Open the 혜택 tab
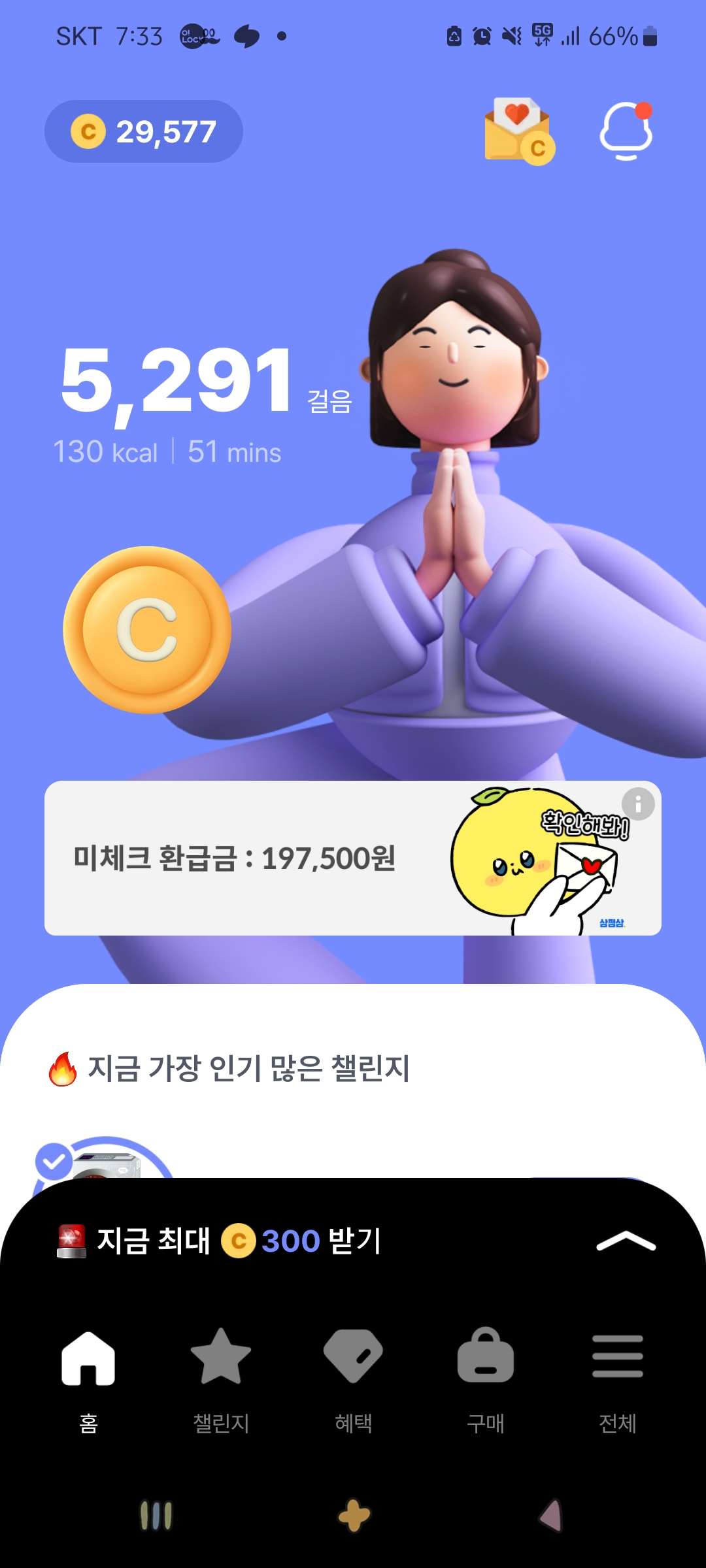Image resolution: width=706 pixels, height=1568 pixels. (353, 1375)
